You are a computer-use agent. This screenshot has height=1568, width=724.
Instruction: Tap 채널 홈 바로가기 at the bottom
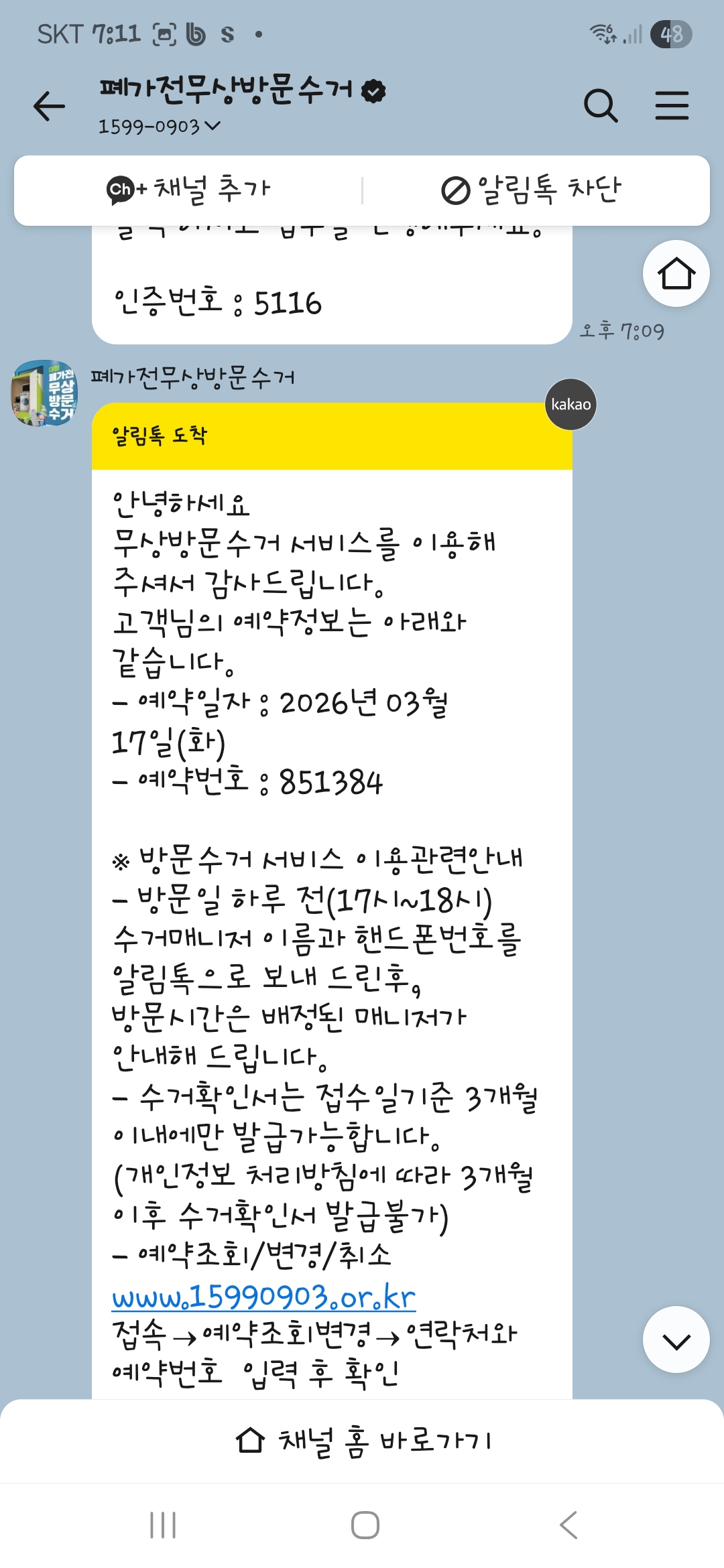tap(362, 1440)
